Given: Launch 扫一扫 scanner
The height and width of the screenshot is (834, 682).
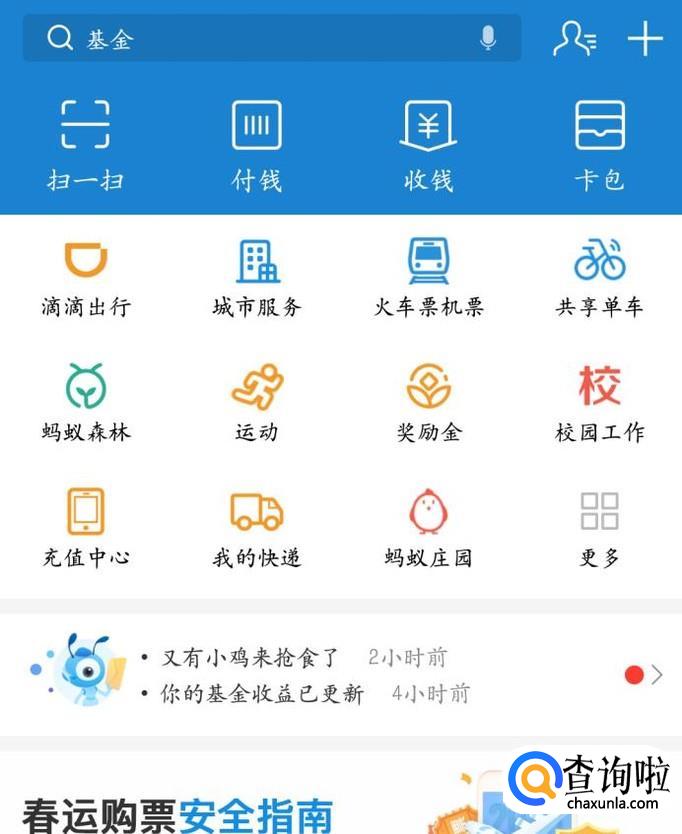Looking at the screenshot, I should [85, 144].
